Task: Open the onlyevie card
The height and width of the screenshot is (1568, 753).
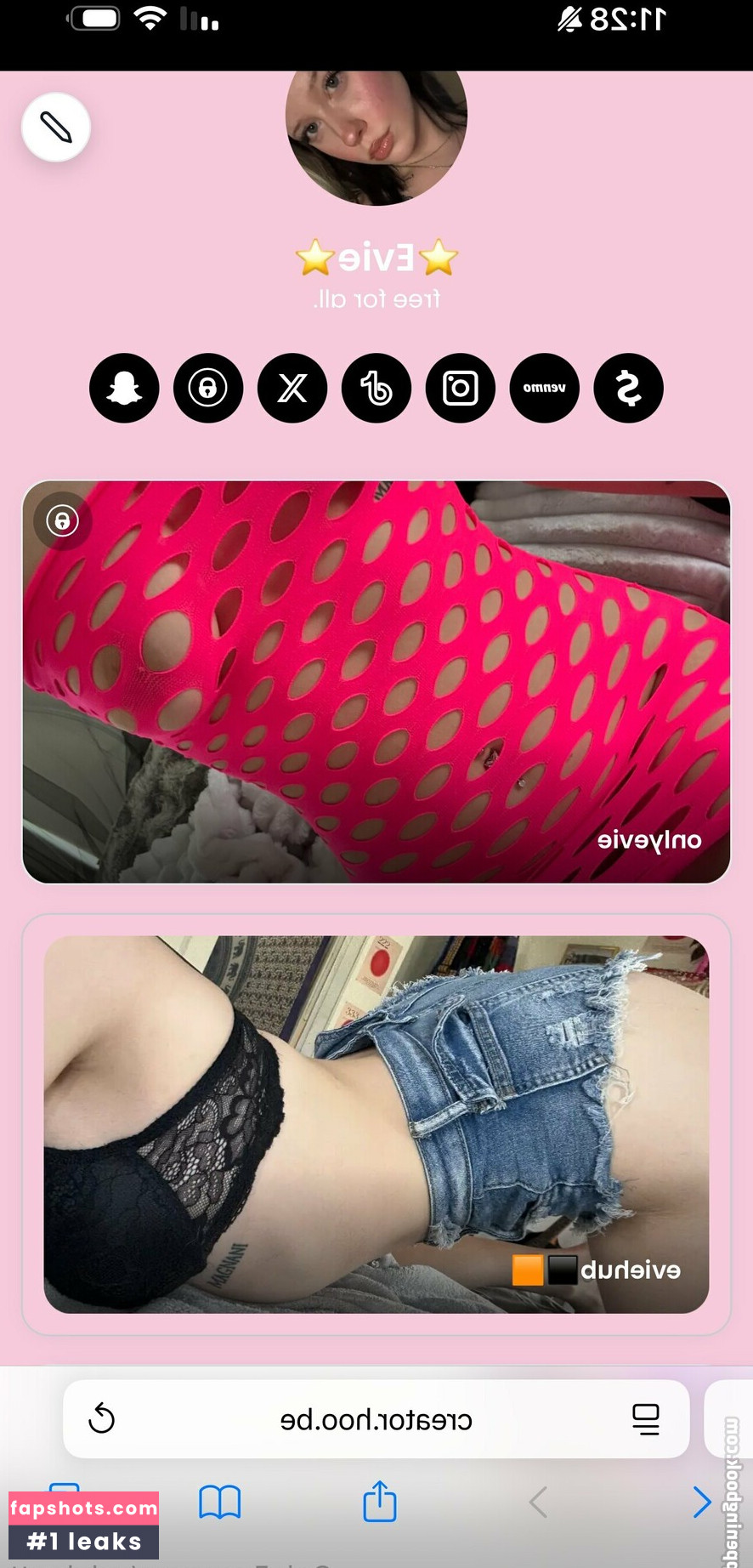Action: tap(376, 682)
